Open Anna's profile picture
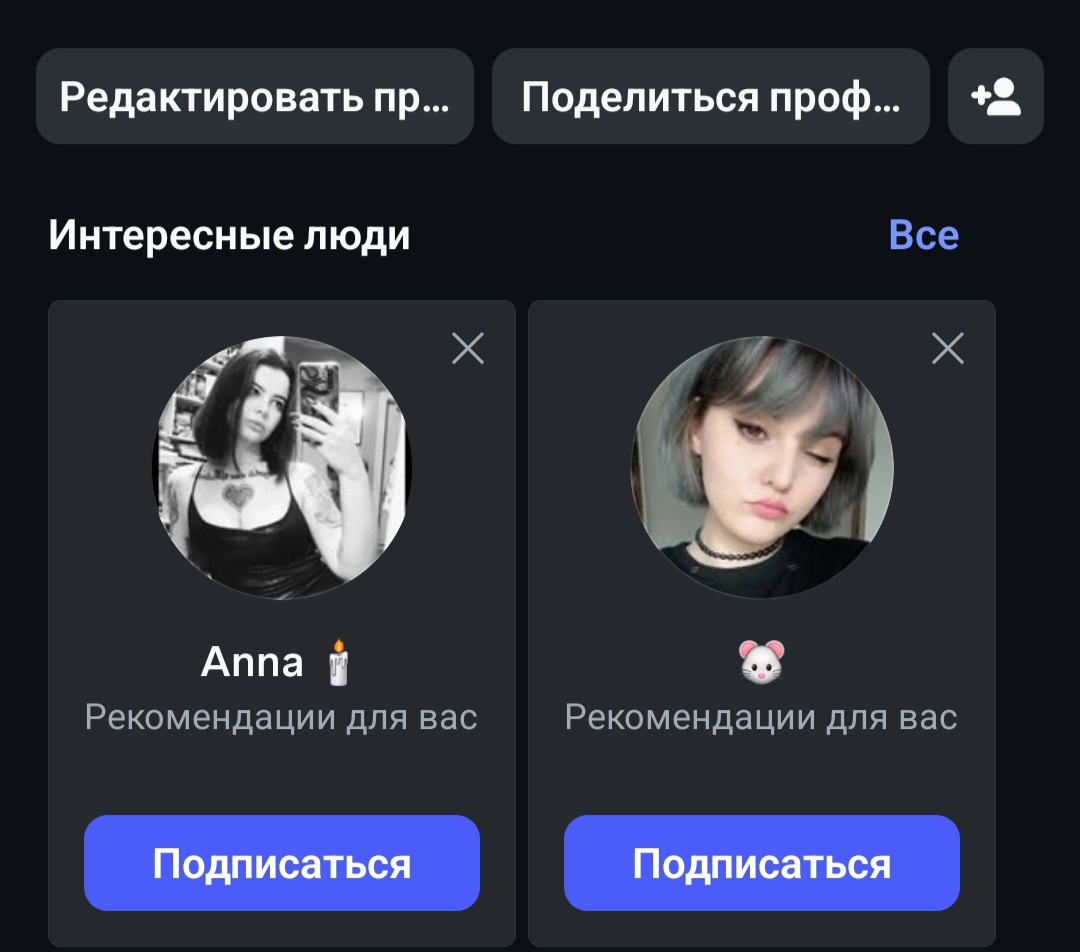The height and width of the screenshot is (952, 1080). (282, 468)
